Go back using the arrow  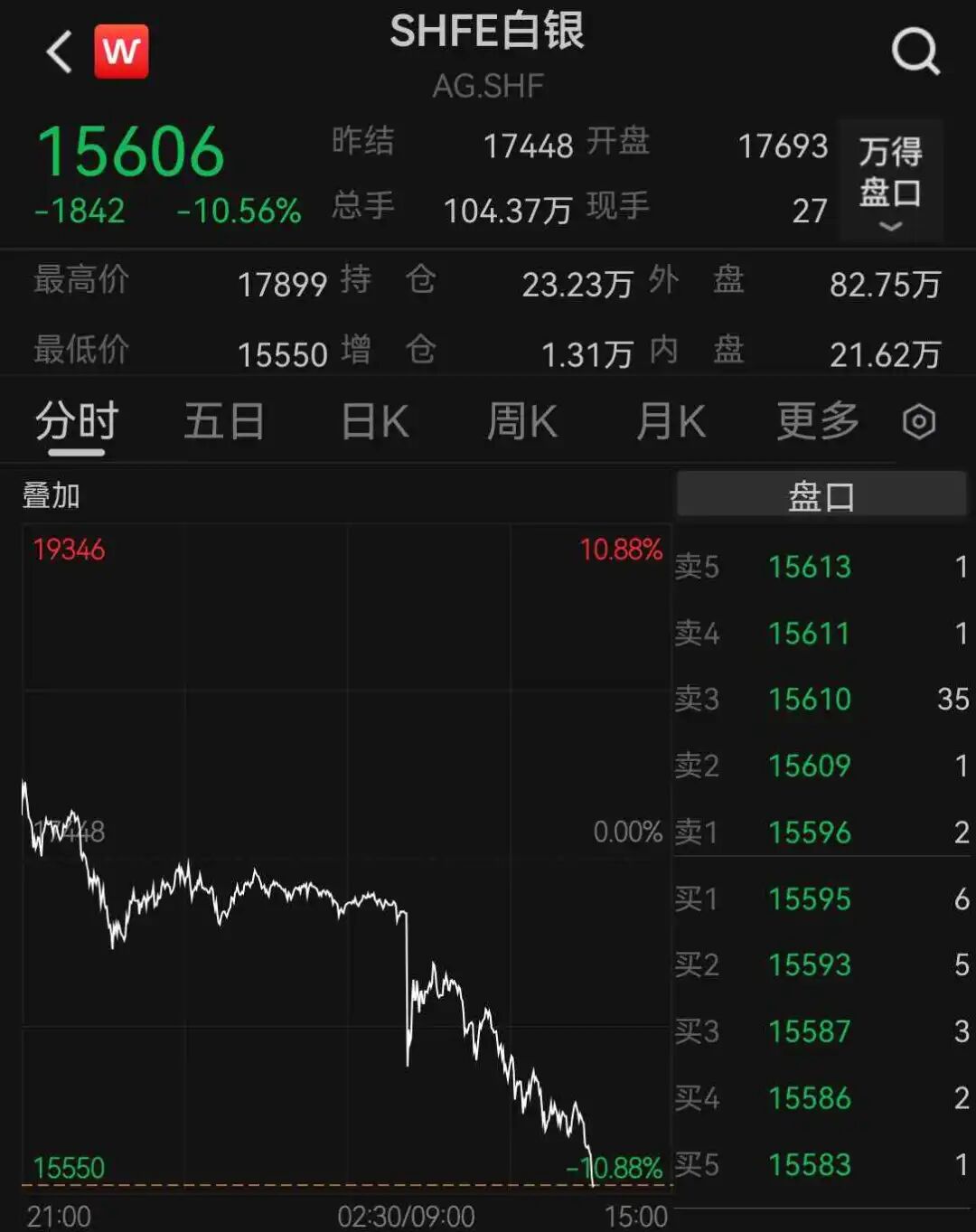click(x=60, y=52)
